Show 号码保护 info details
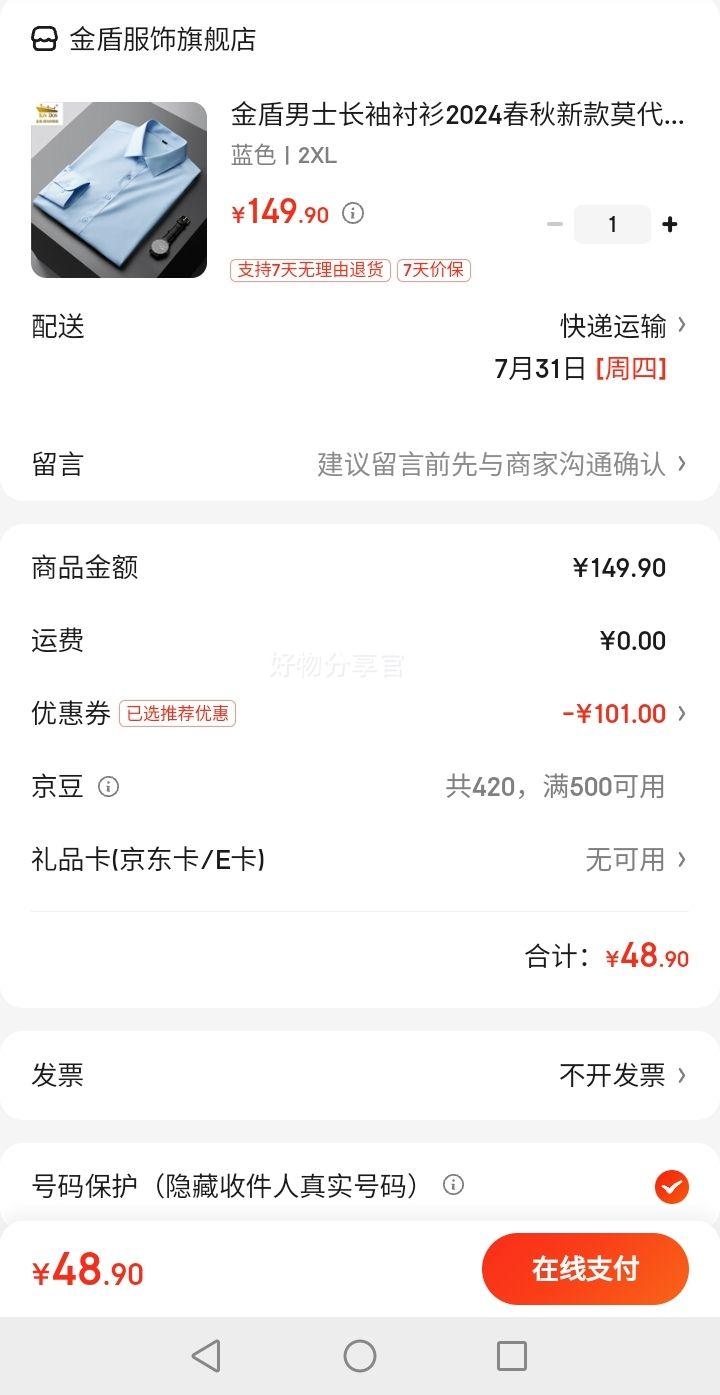This screenshot has height=1395, width=720. tap(454, 1185)
